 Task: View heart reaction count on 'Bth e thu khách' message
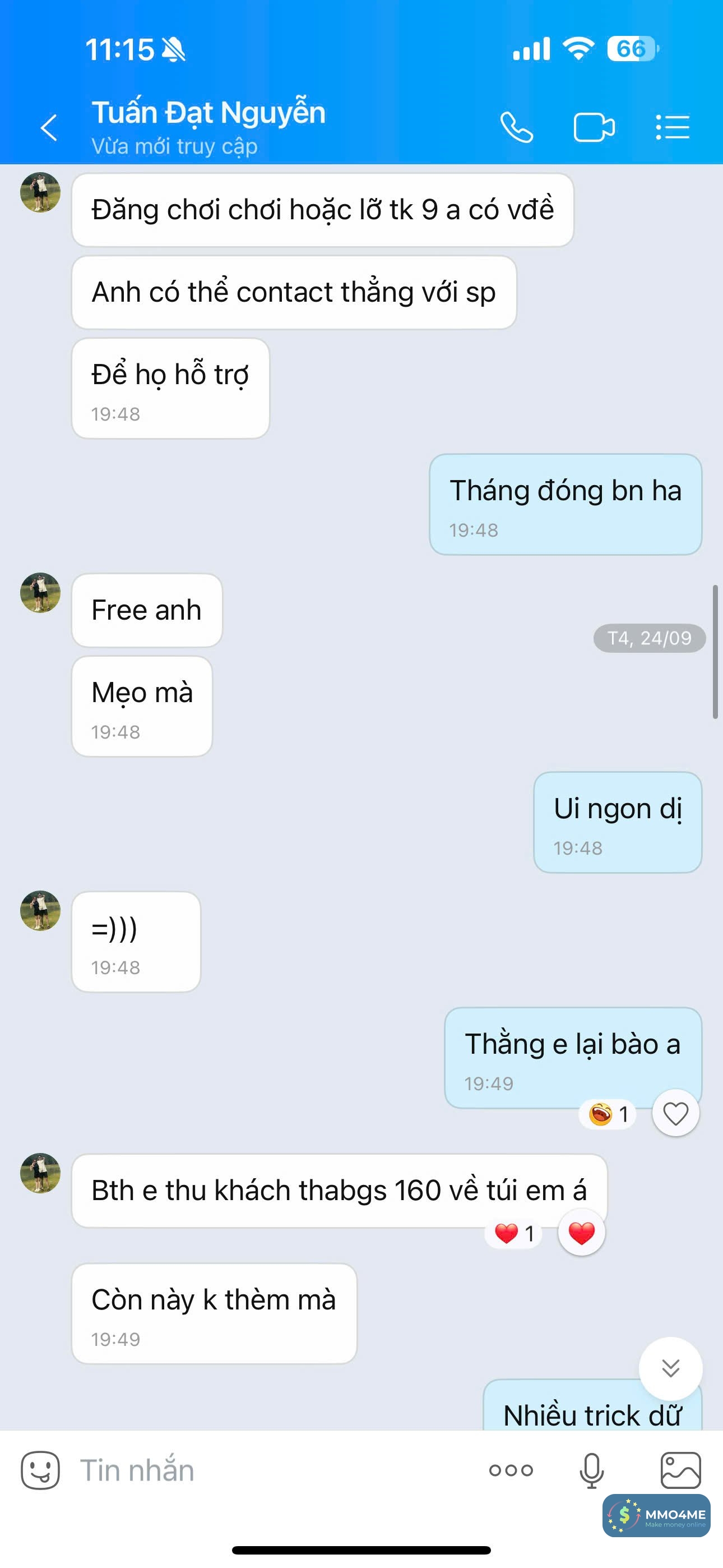515,1234
